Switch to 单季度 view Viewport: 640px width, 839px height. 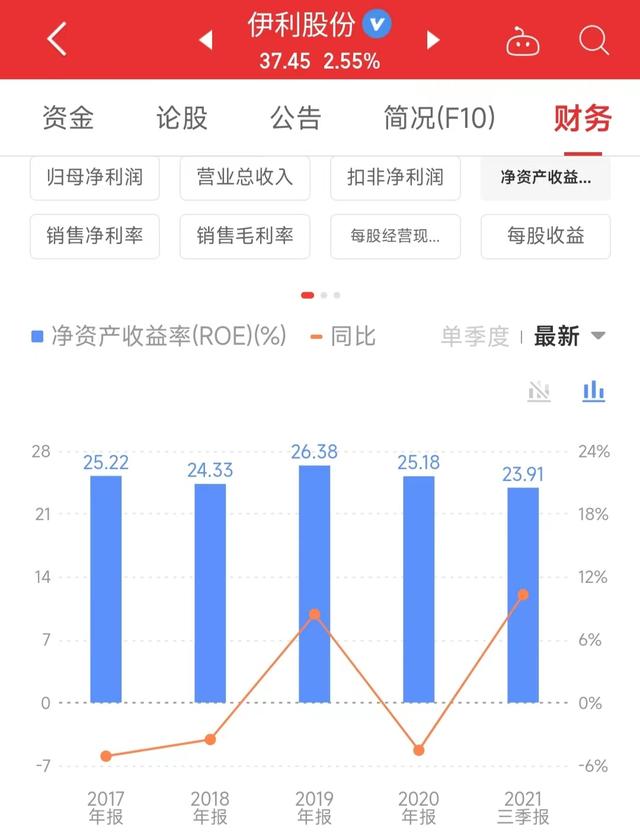click(475, 336)
